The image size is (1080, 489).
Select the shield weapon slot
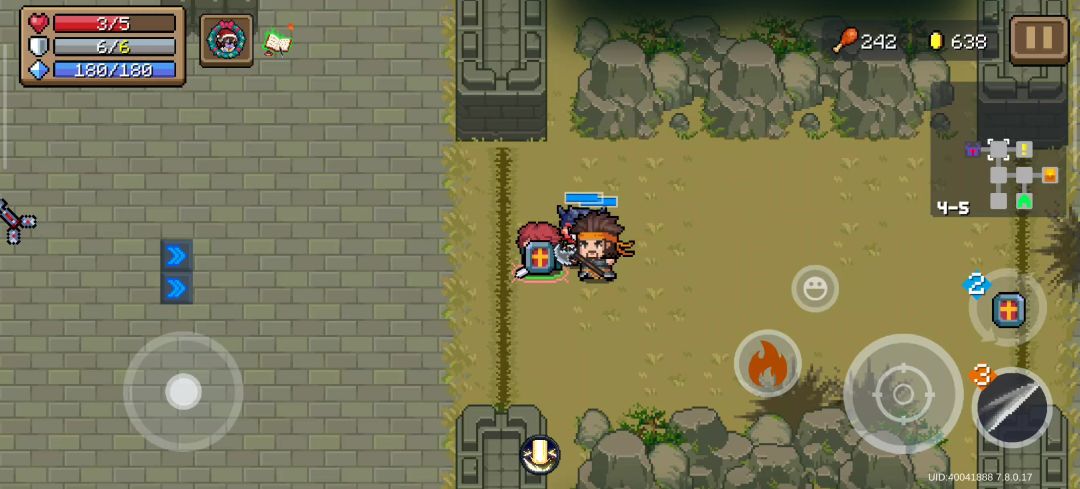click(x=1009, y=309)
